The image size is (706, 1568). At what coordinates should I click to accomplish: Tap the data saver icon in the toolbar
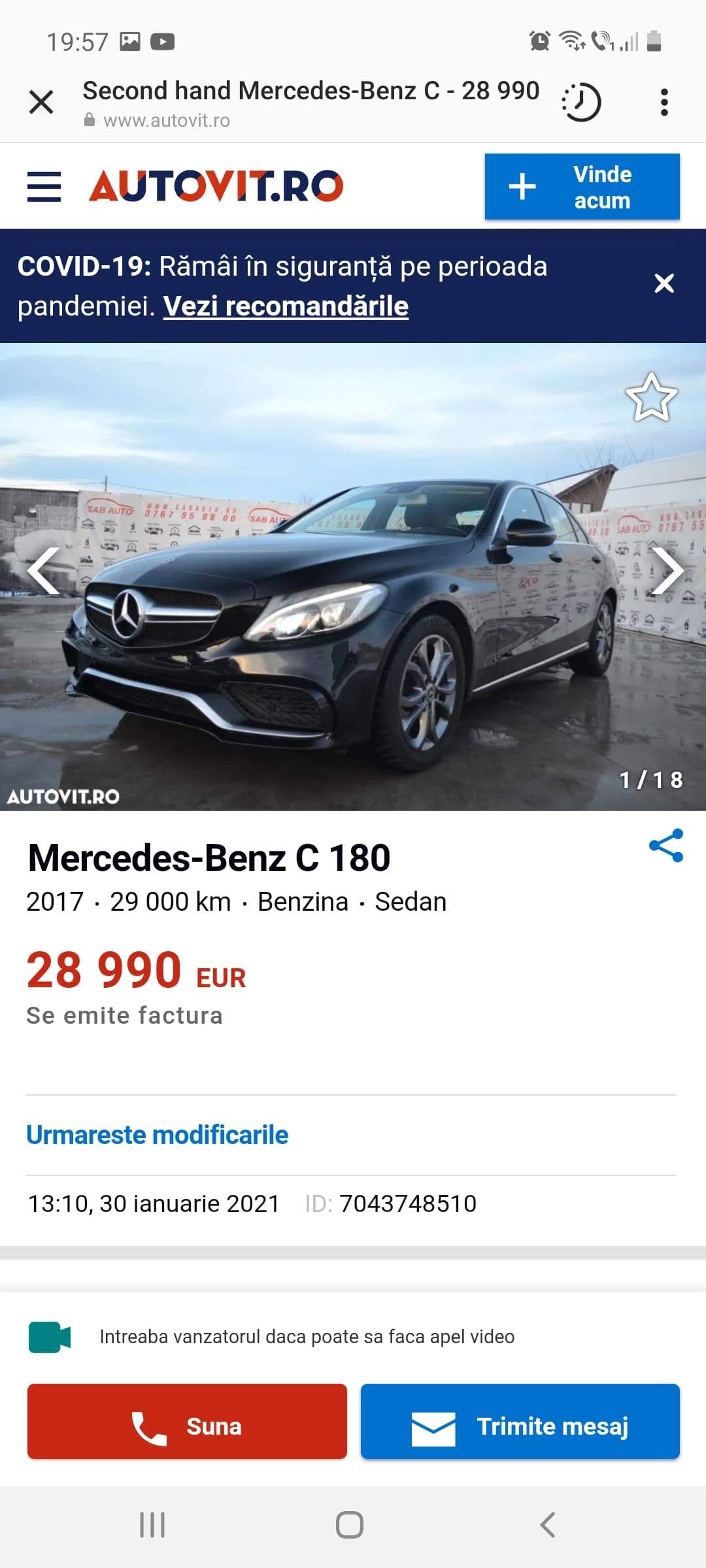coord(581,102)
